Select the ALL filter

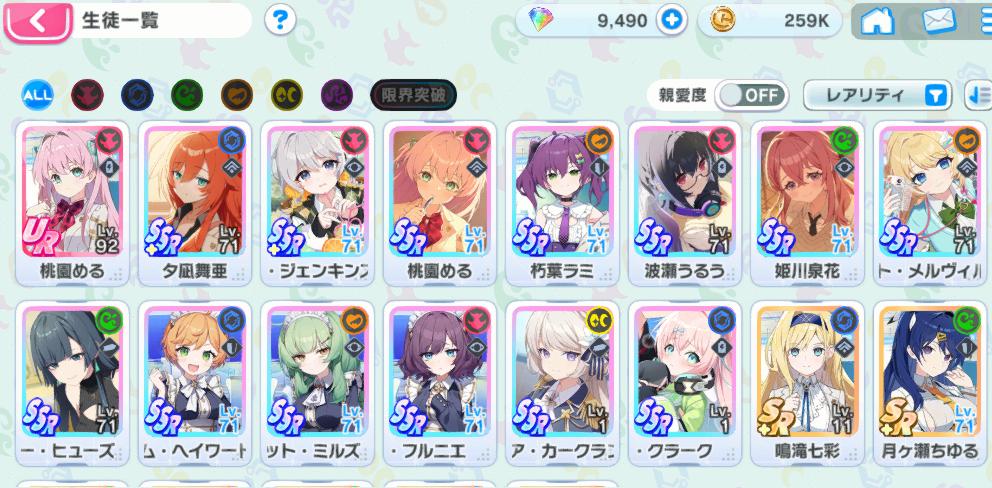pyautogui.click(x=37, y=95)
